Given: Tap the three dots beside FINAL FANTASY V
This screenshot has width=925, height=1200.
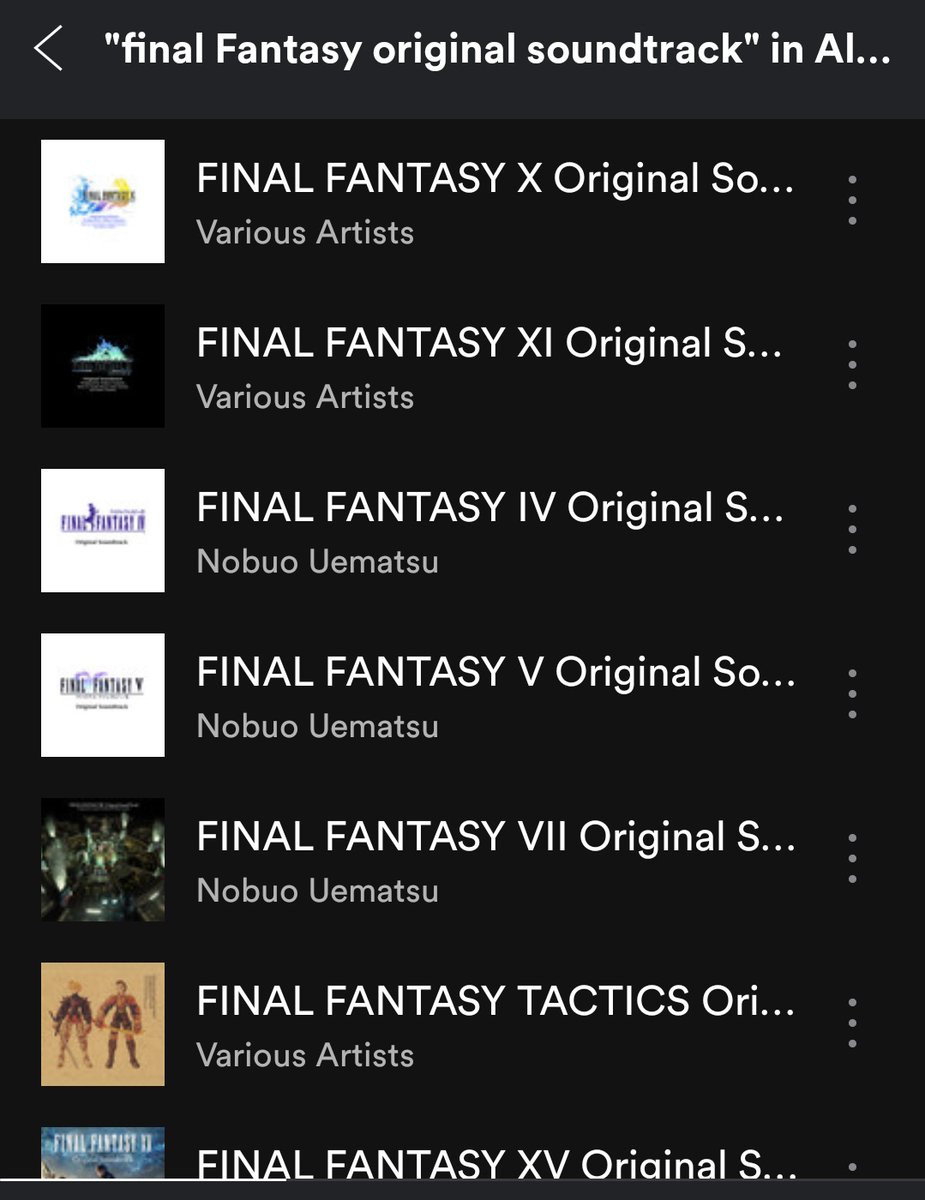Looking at the screenshot, I should click(x=852, y=694).
